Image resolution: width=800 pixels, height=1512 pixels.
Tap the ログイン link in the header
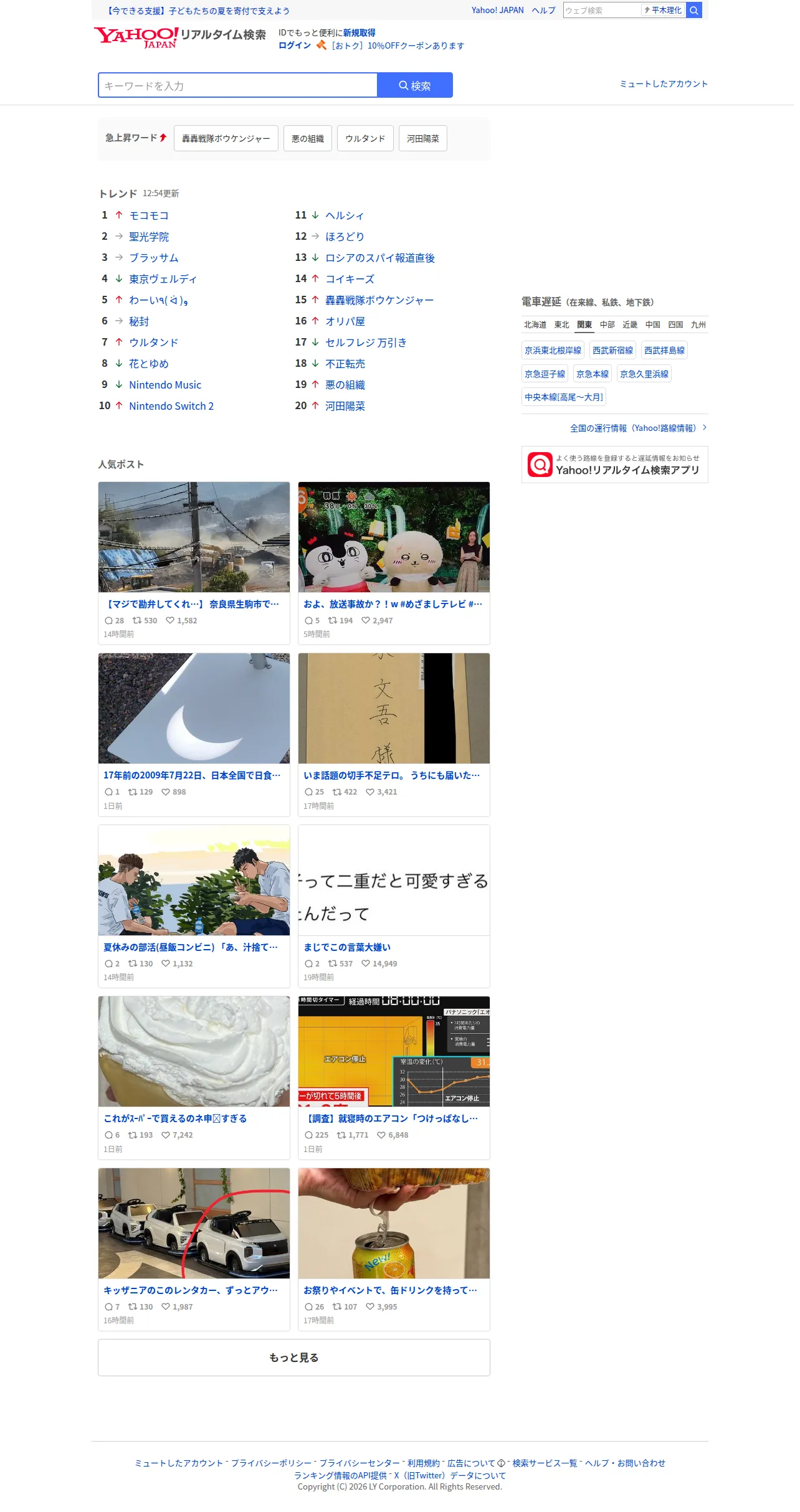click(295, 45)
